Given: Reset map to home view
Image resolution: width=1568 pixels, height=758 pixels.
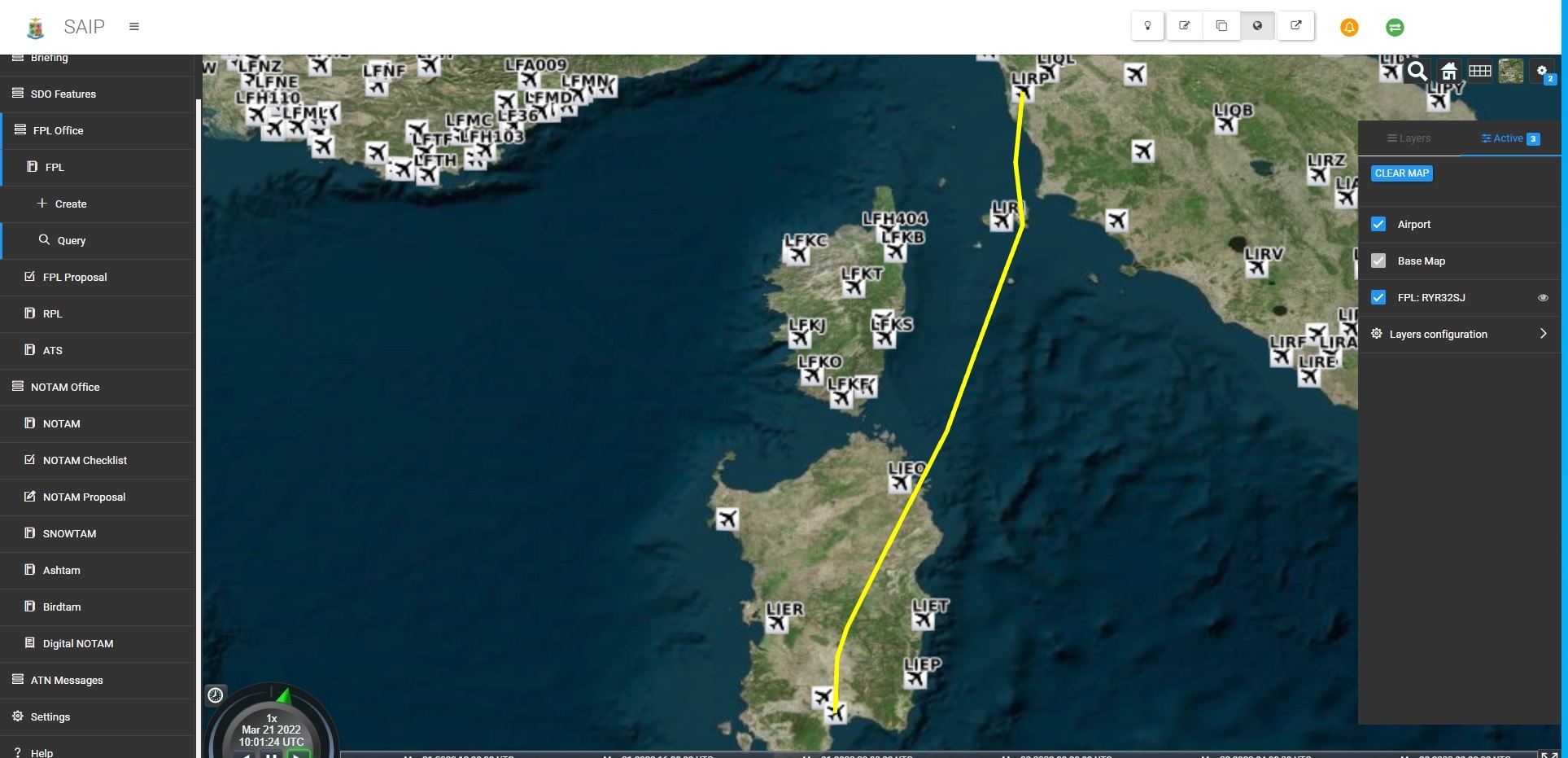Looking at the screenshot, I should tap(1448, 72).
